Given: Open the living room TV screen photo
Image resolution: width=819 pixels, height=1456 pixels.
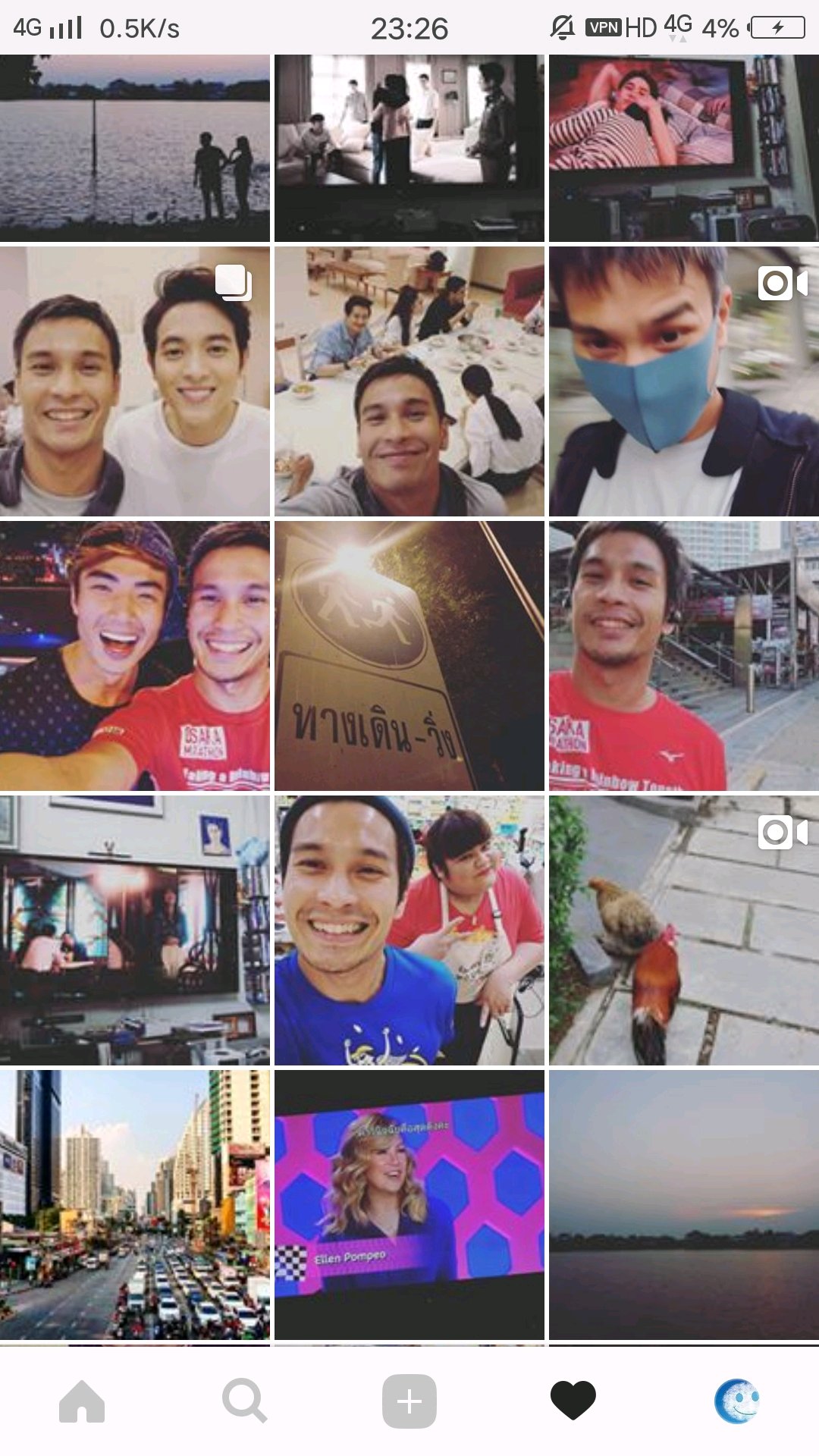Looking at the screenshot, I should 135,930.
